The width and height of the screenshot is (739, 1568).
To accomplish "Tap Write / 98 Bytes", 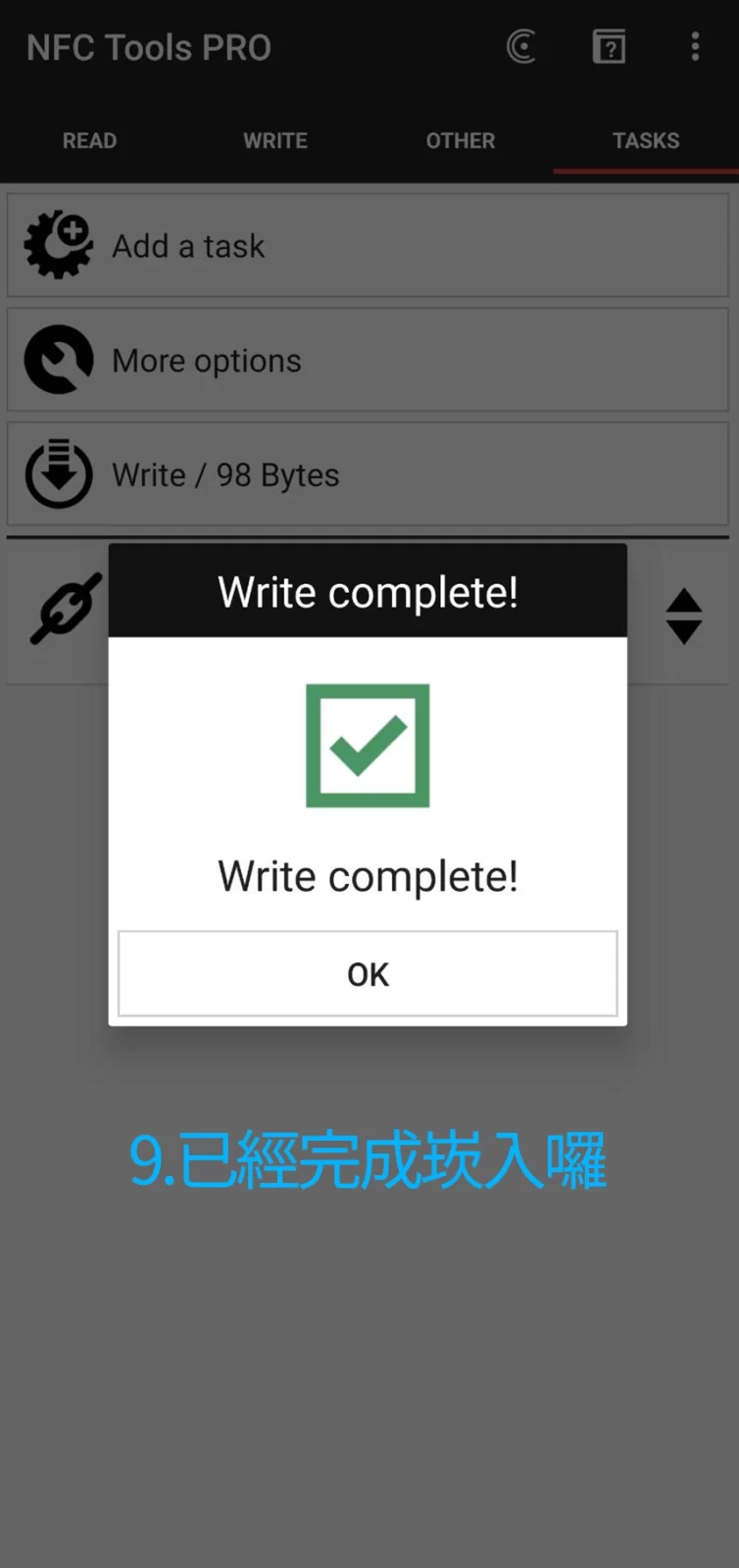I will pyautogui.click(x=368, y=475).
